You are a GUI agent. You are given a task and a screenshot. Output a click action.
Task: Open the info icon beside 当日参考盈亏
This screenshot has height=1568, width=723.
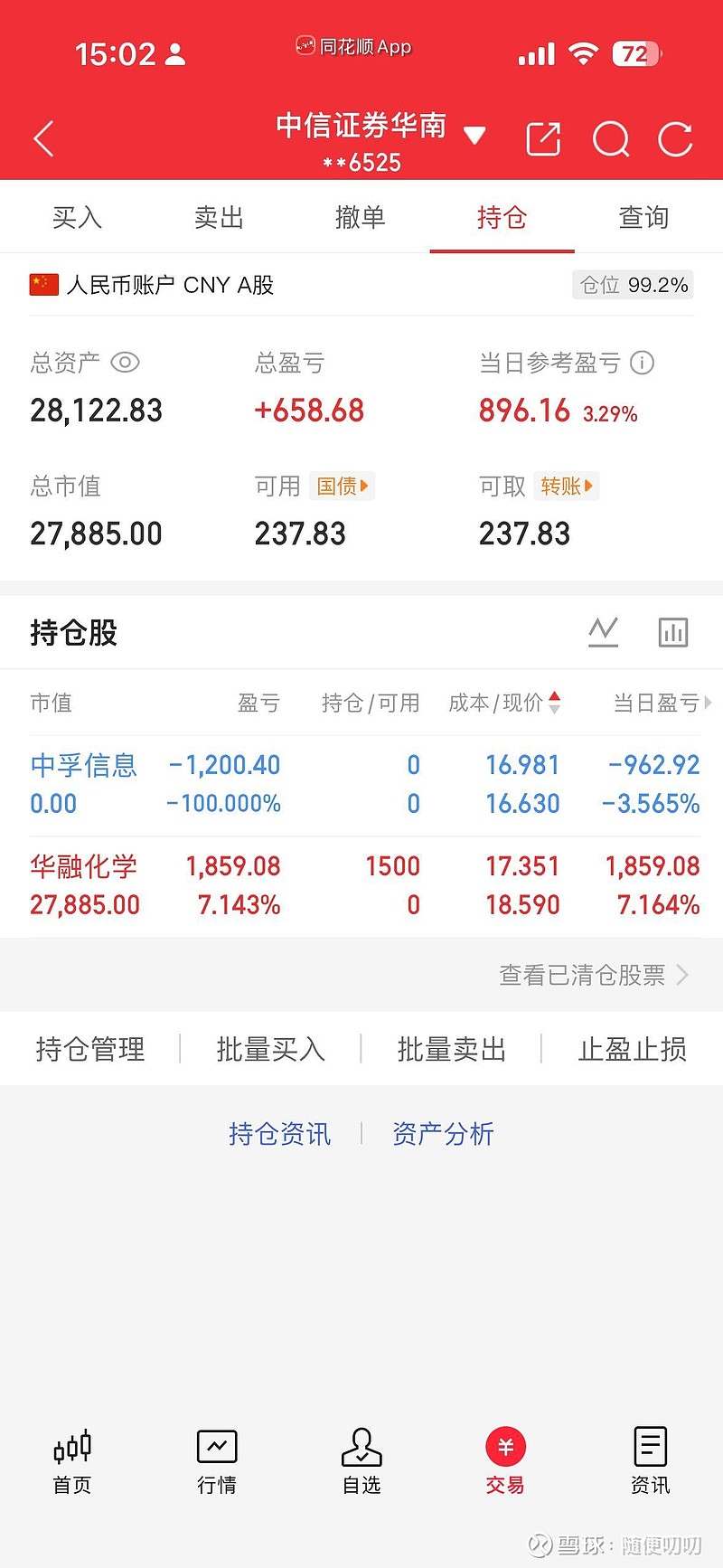tap(643, 363)
